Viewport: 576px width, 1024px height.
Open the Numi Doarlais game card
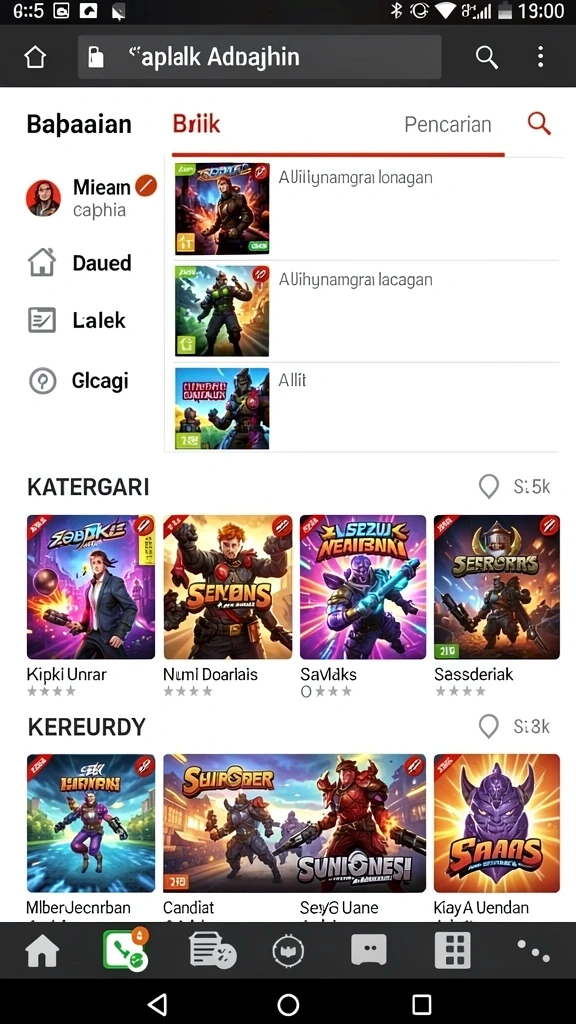[x=227, y=605]
